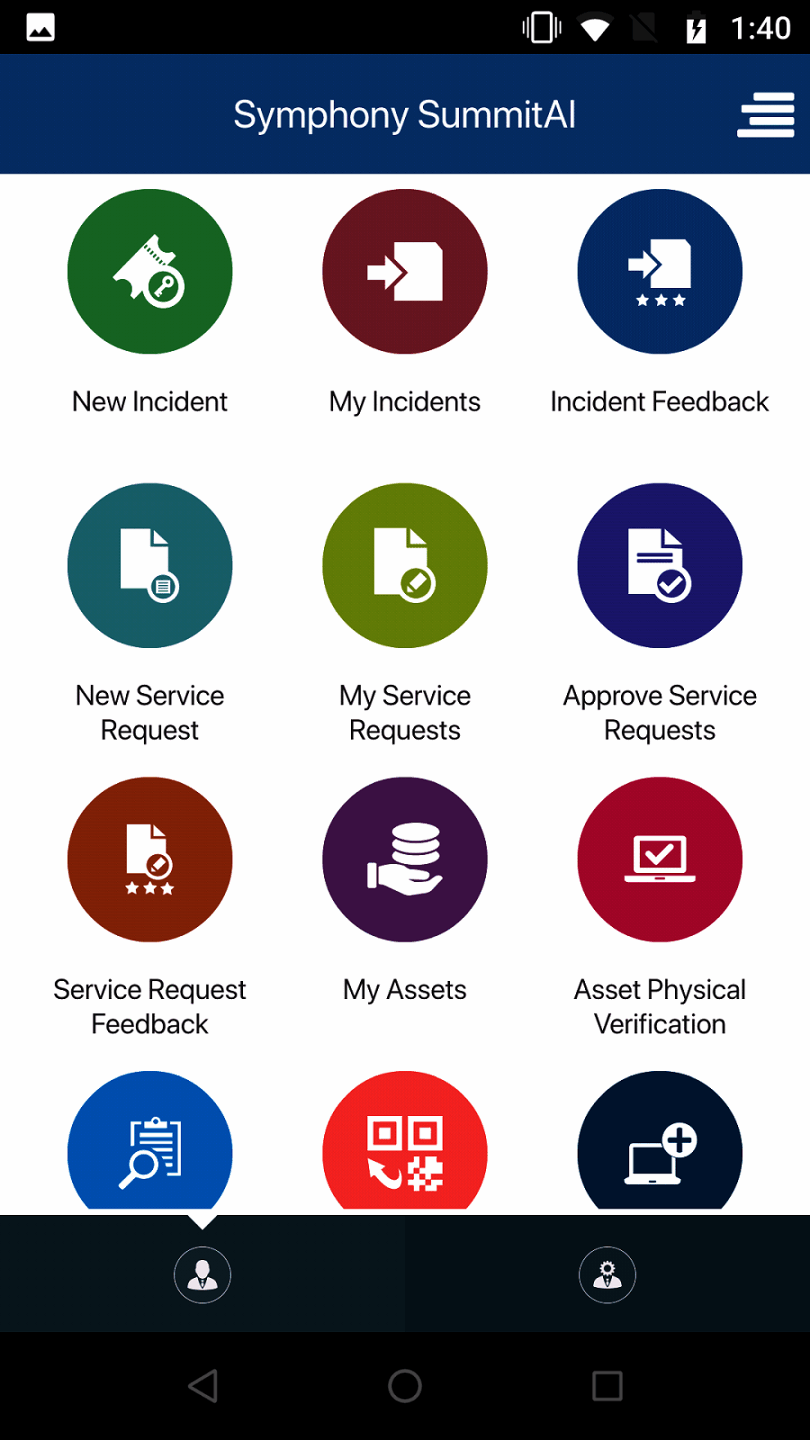Open Approve Service Requests
The image size is (810, 1440).
(x=659, y=565)
